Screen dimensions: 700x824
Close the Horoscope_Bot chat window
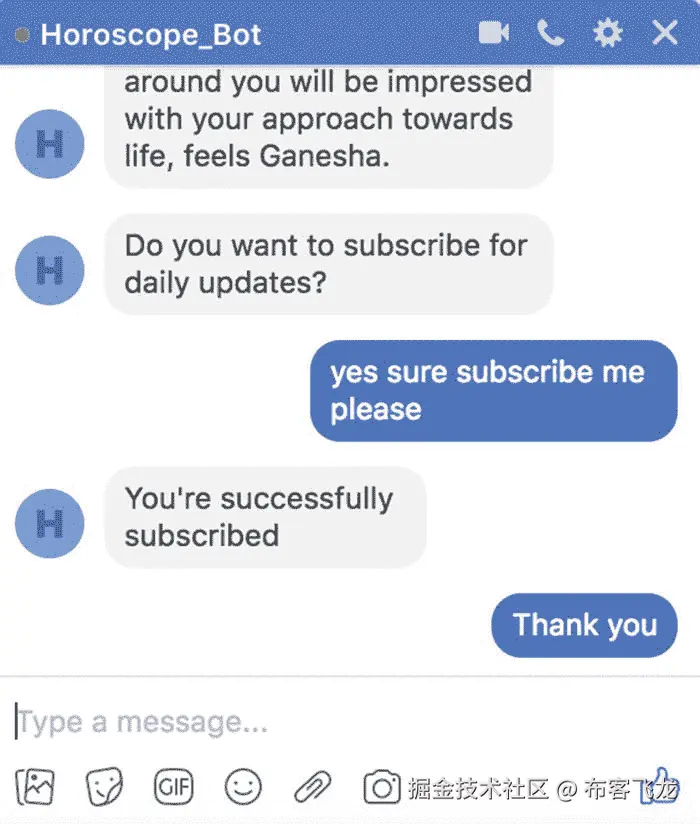click(x=665, y=34)
